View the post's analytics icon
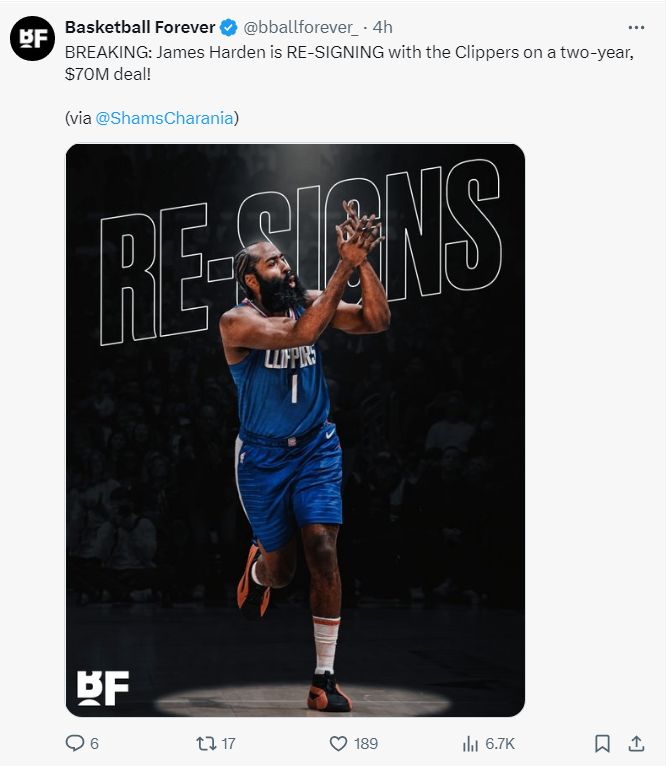The height and width of the screenshot is (766, 666). (471, 743)
